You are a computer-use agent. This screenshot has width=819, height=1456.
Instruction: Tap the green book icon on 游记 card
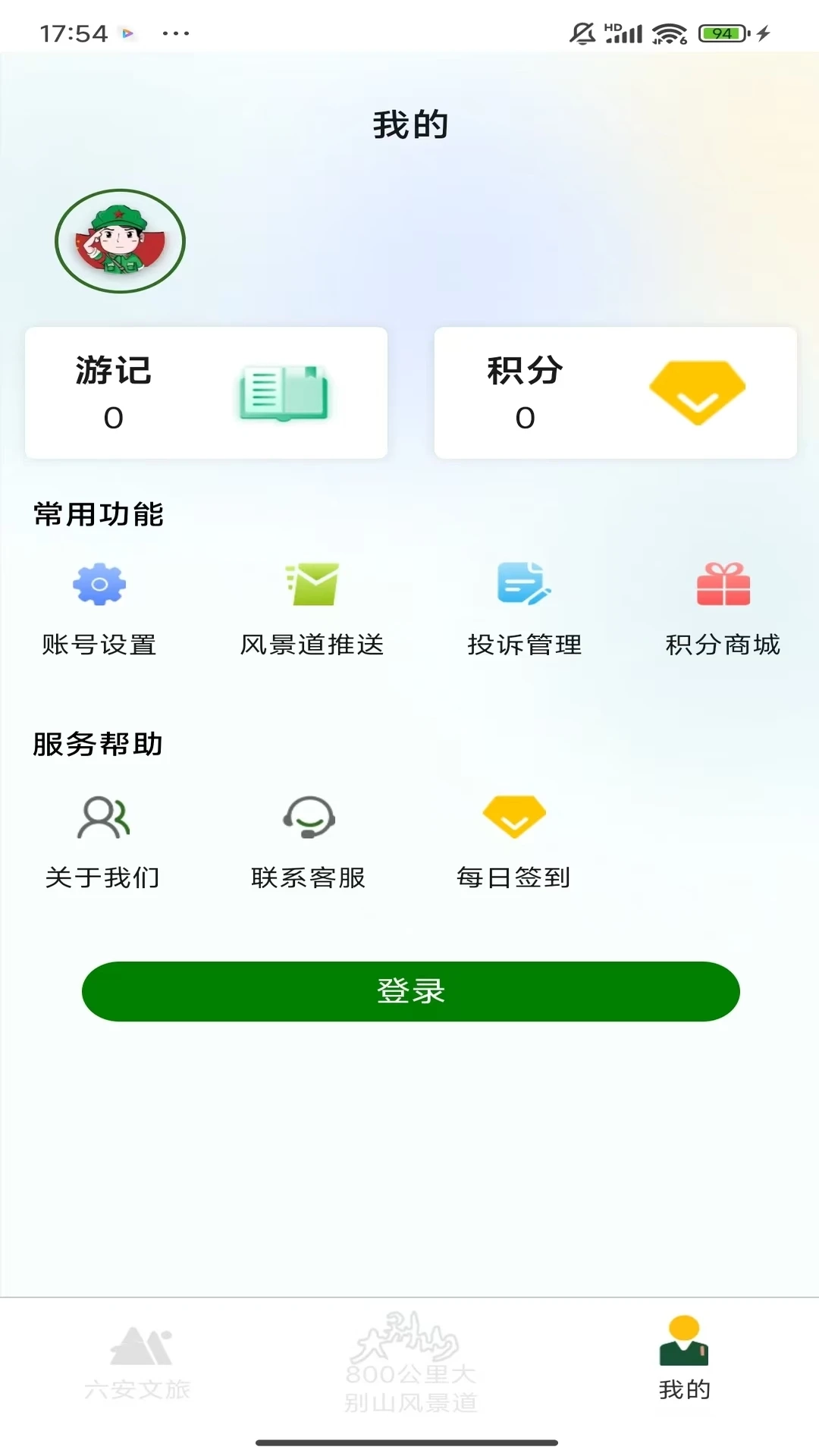coord(283,392)
